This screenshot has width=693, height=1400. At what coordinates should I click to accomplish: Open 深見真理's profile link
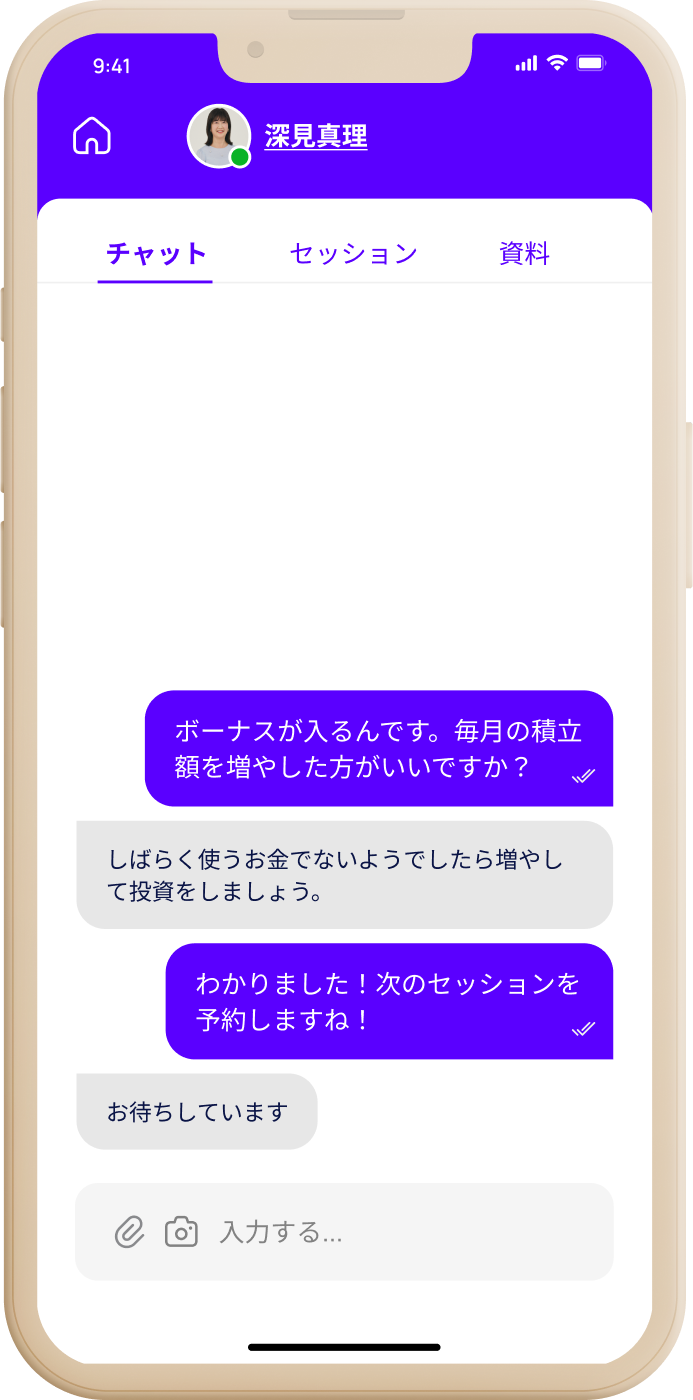[316, 136]
